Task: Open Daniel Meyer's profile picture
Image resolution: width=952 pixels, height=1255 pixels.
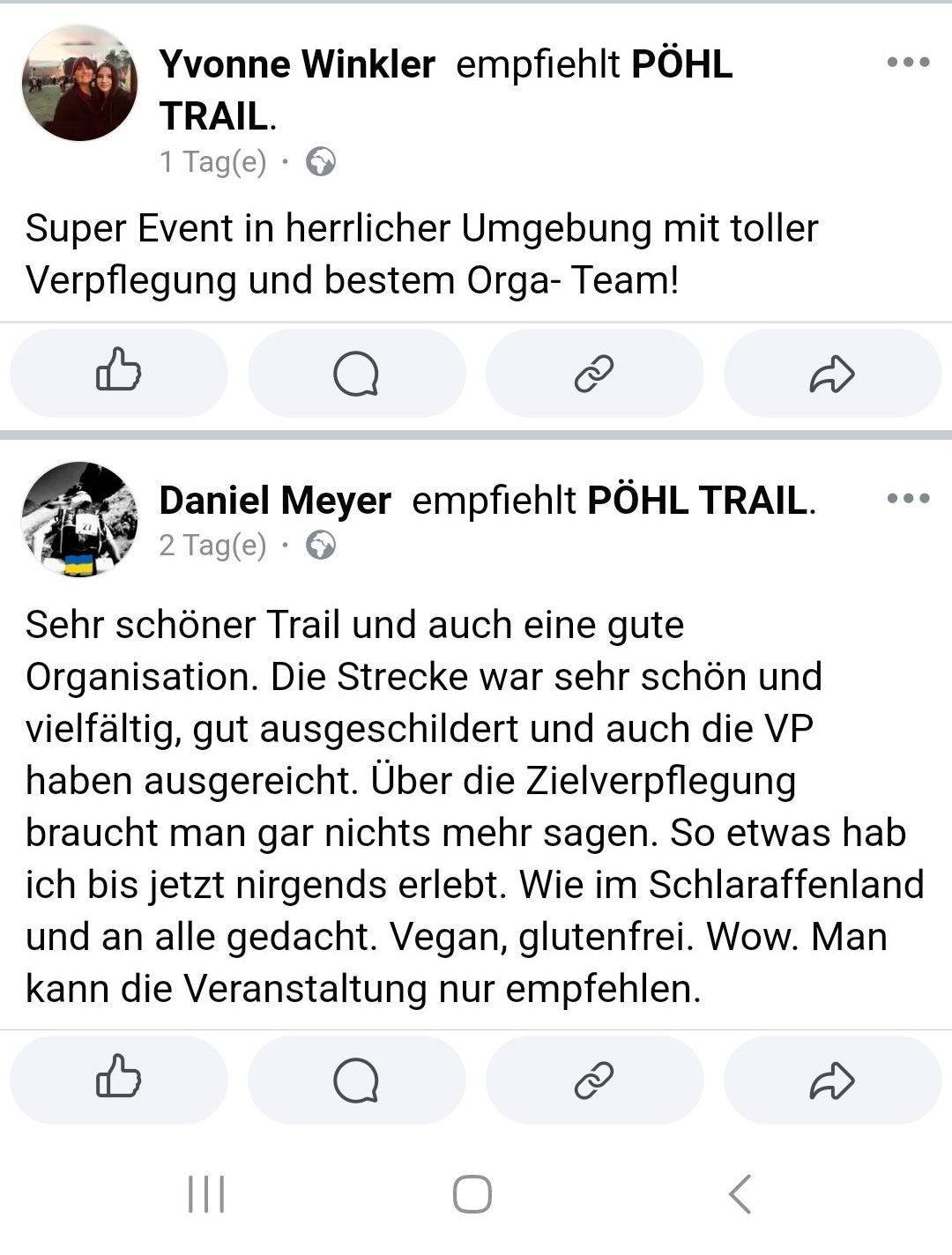Action: 79,519
